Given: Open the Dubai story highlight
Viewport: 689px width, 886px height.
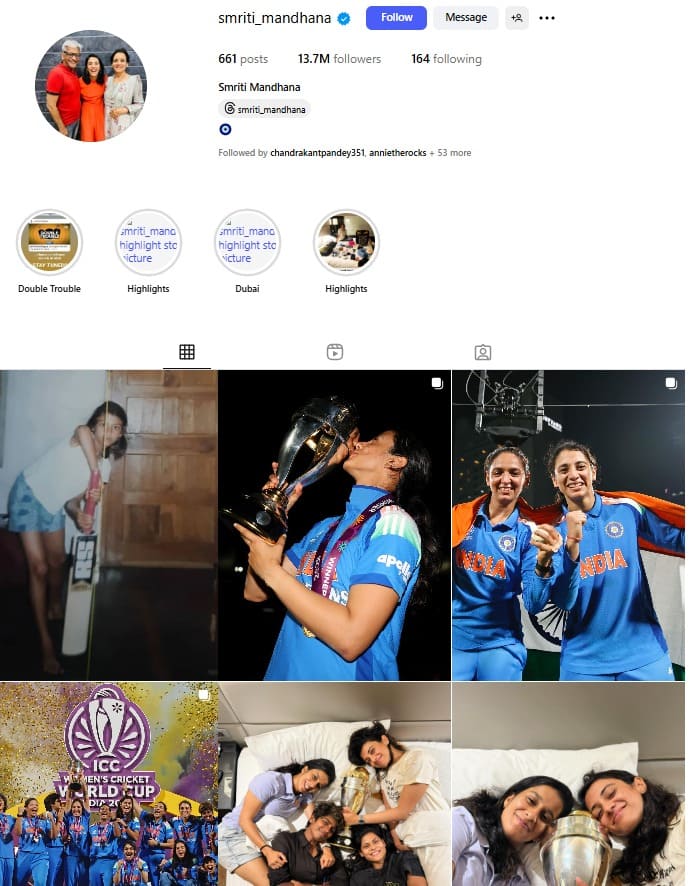Looking at the screenshot, I should 247,242.
